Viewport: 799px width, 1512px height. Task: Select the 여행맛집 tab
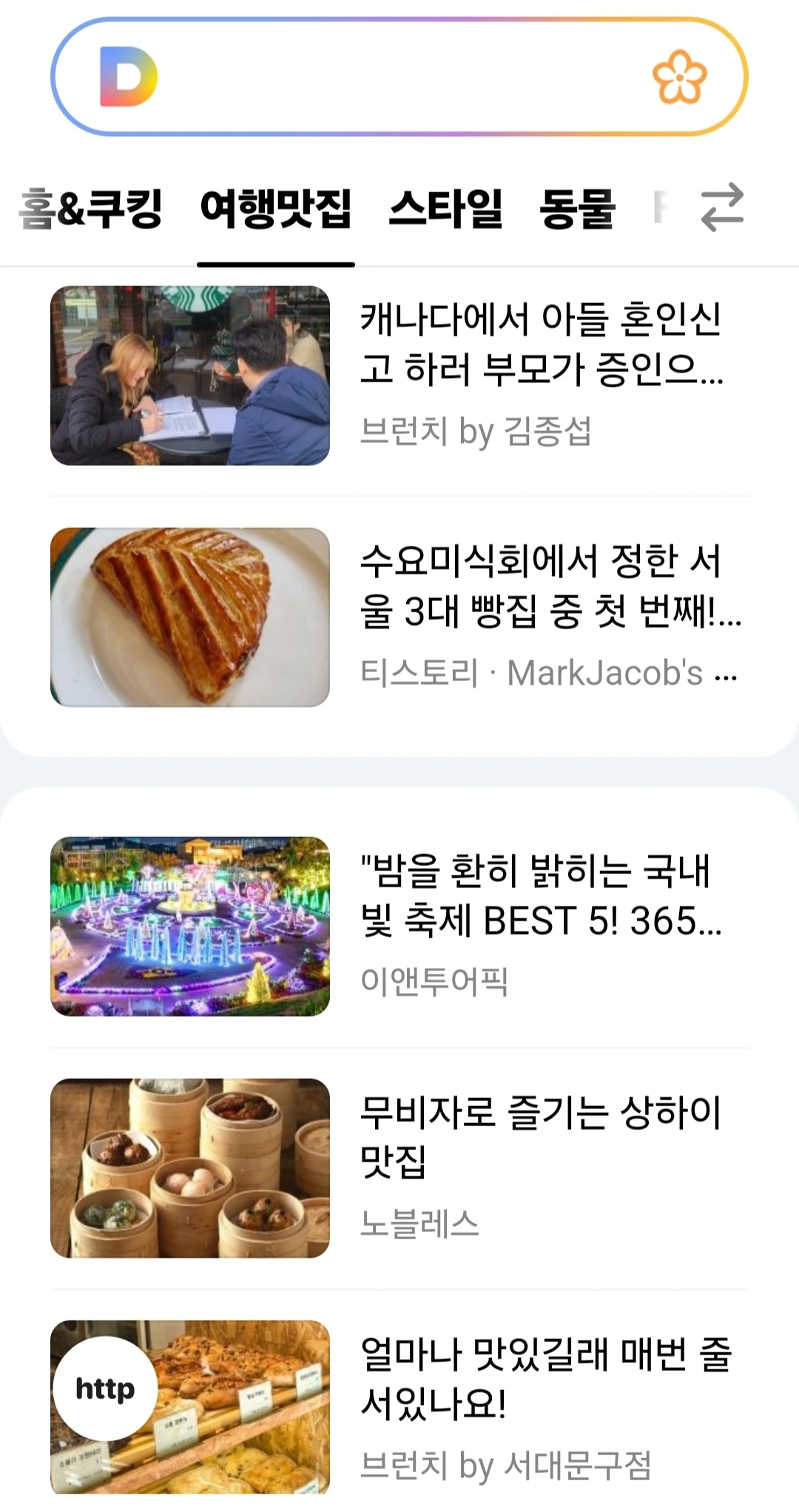275,209
